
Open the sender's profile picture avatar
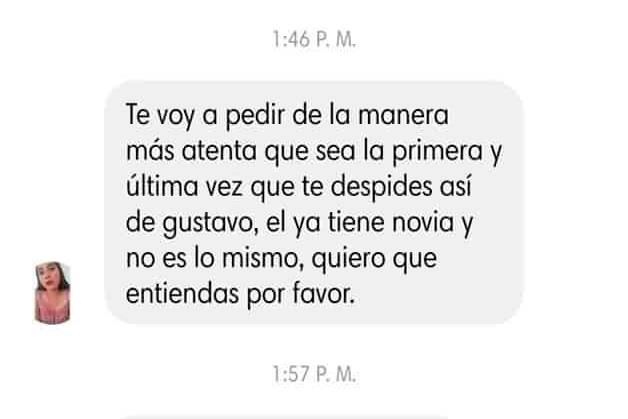pyautogui.click(x=53, y=291)
